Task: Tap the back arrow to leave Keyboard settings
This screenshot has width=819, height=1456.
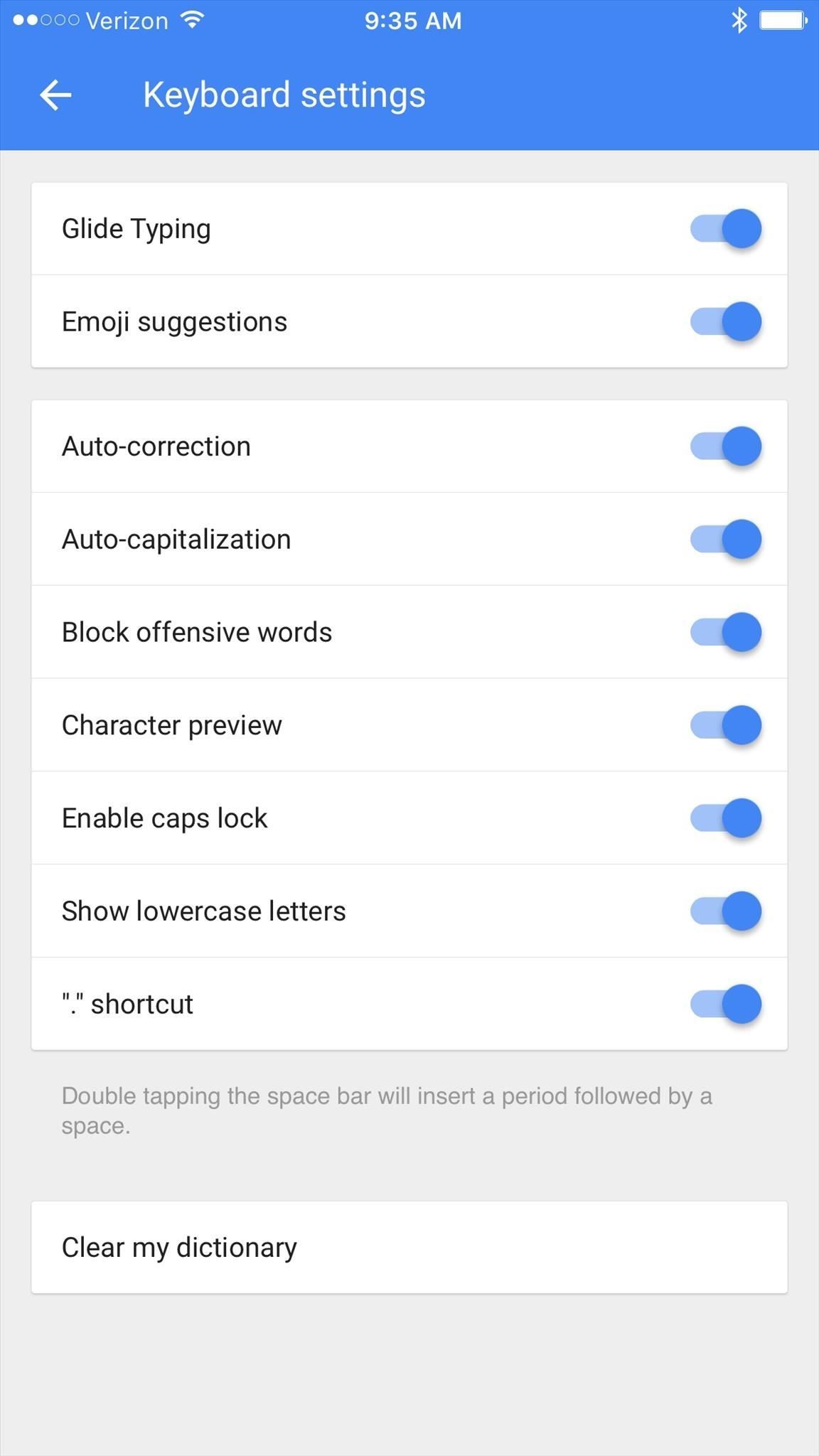Action: (x=56, y=95)
